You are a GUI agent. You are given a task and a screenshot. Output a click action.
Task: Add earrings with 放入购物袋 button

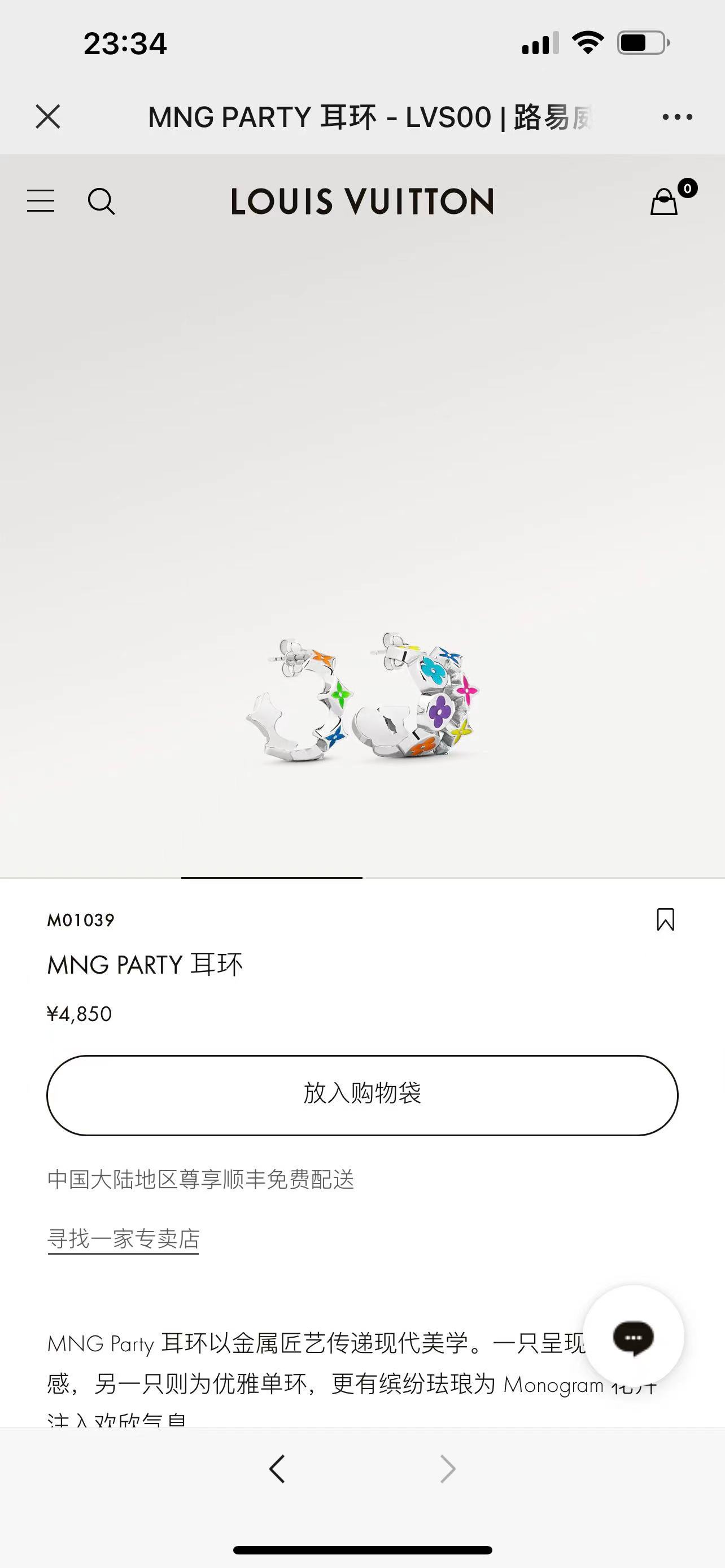362,1095
